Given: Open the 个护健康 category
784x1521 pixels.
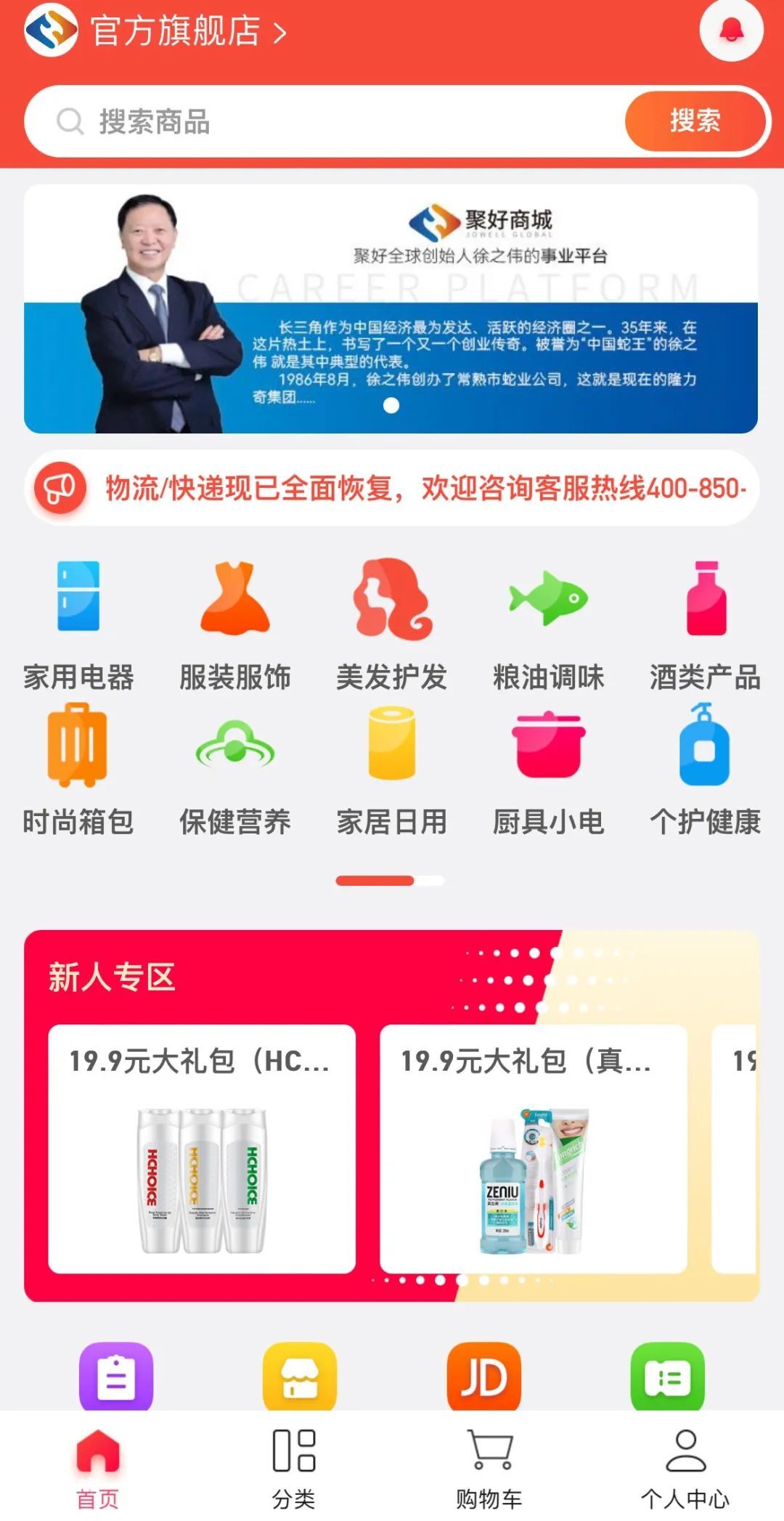Looking at the screenshot, I should (706, 770).
